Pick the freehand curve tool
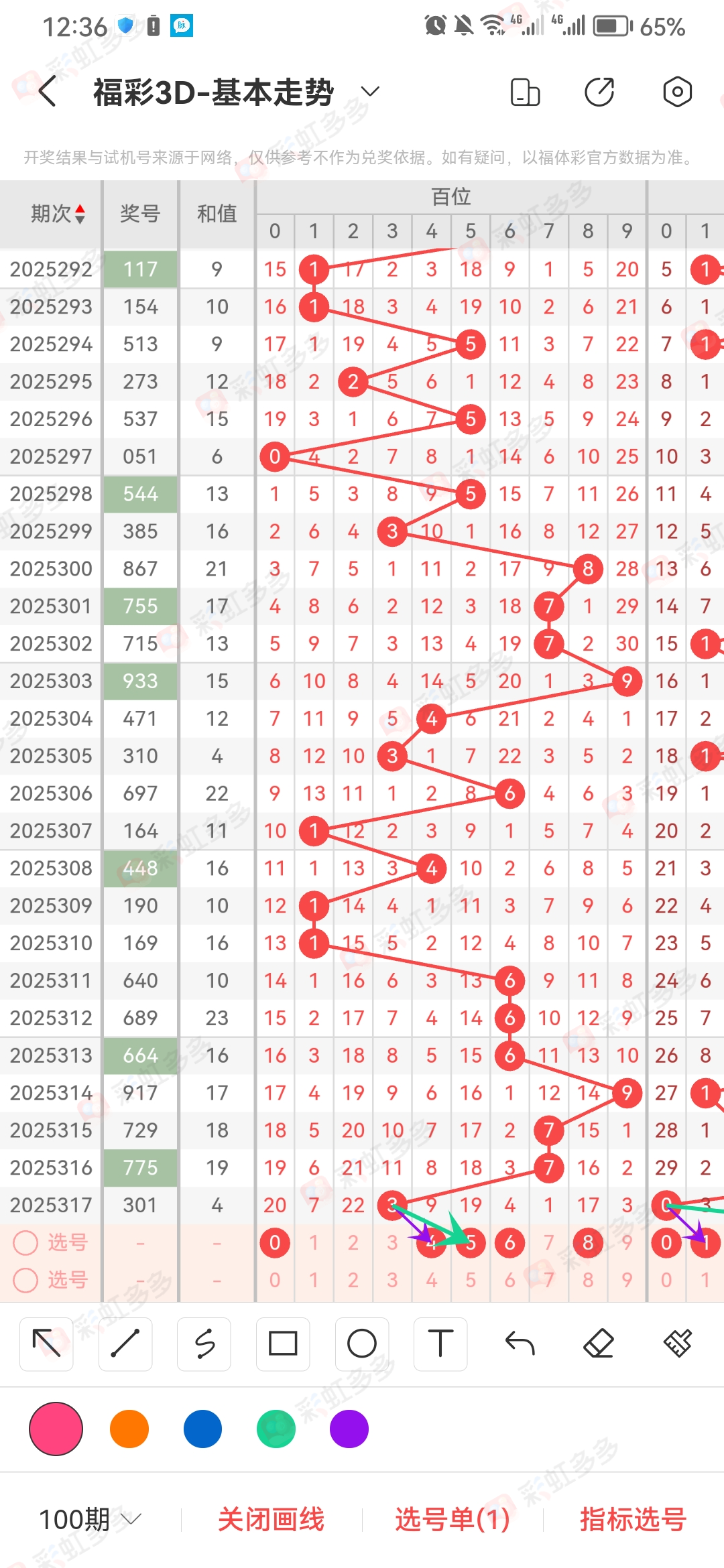This screenshot has height=1568, width=724. click(204, 1344)
